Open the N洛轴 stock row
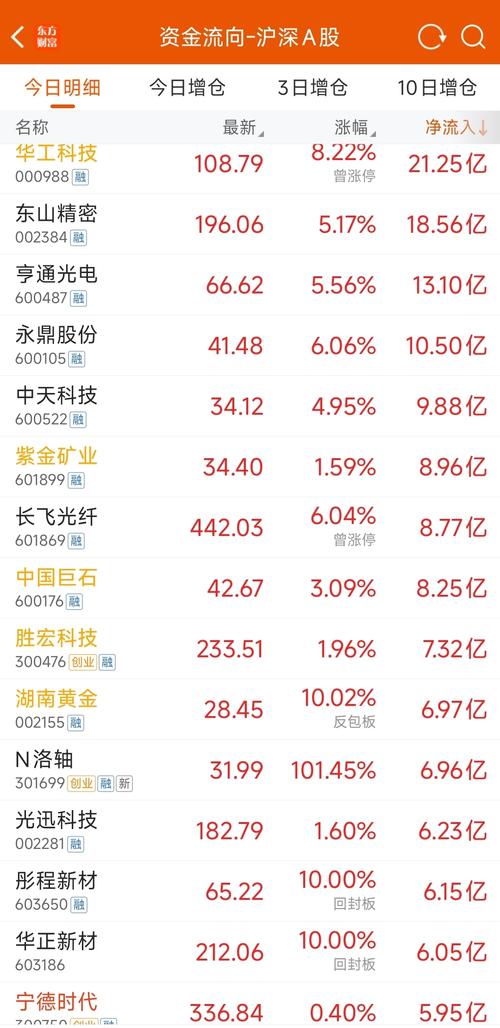The height and width of the screenshot is (1028, 500). (x=250, y=770)
